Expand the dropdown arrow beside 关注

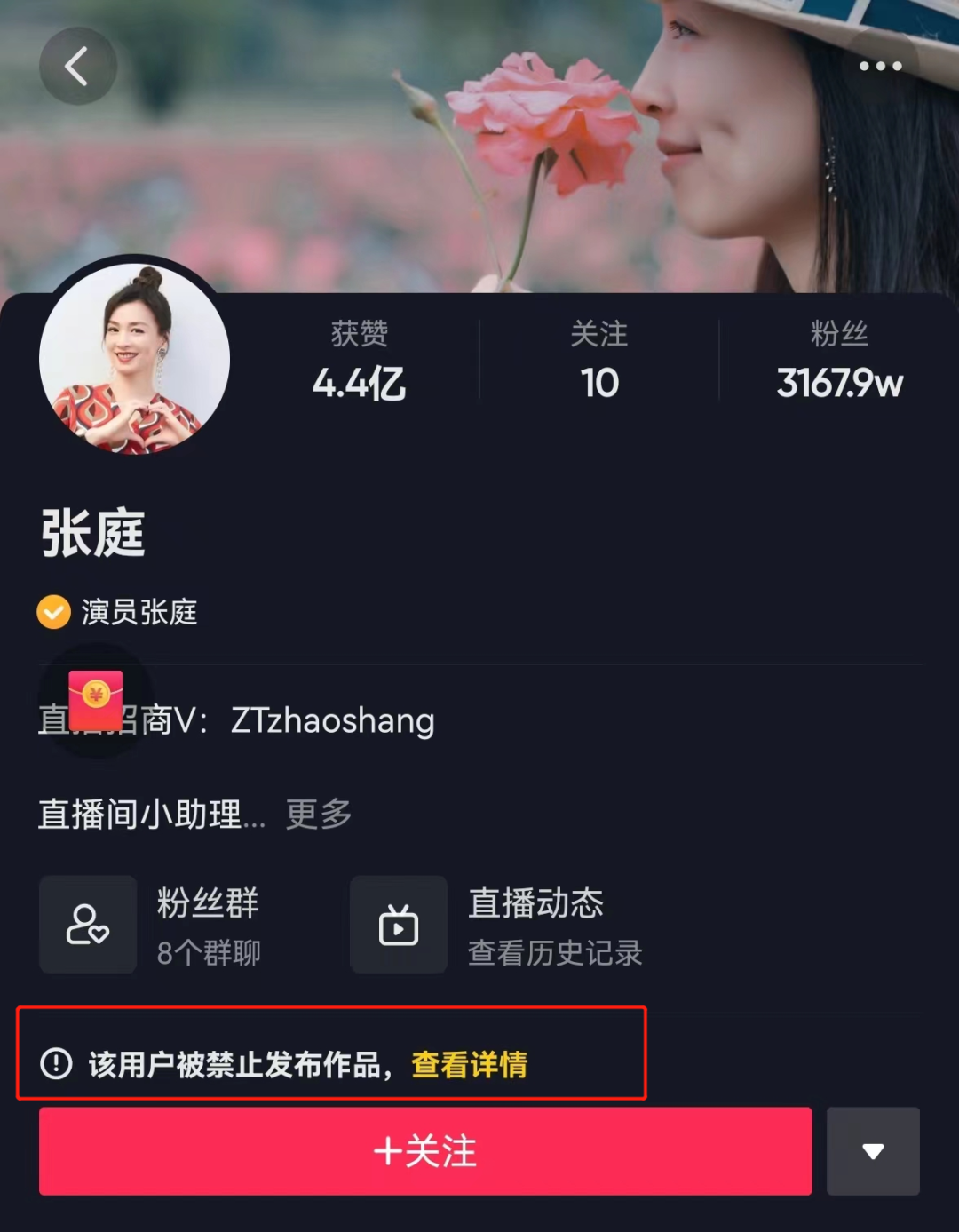[873, 1151]
